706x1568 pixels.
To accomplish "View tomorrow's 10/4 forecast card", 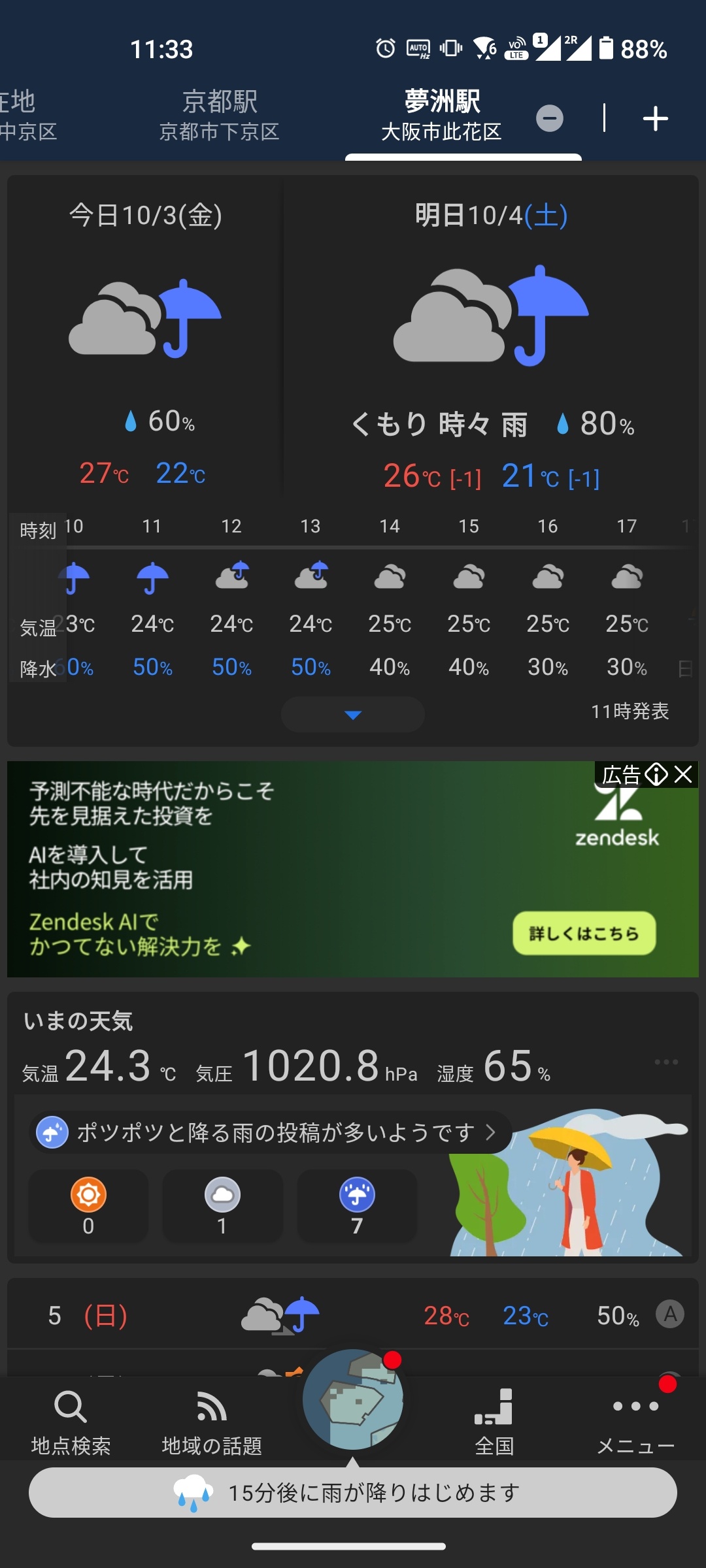I will (x=491, y=340).
